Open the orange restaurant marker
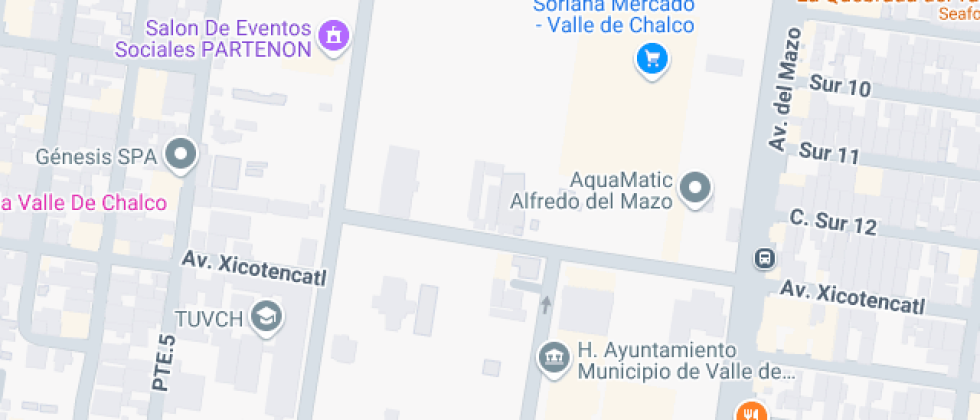 pyautogui.click(x=754, y=413)
